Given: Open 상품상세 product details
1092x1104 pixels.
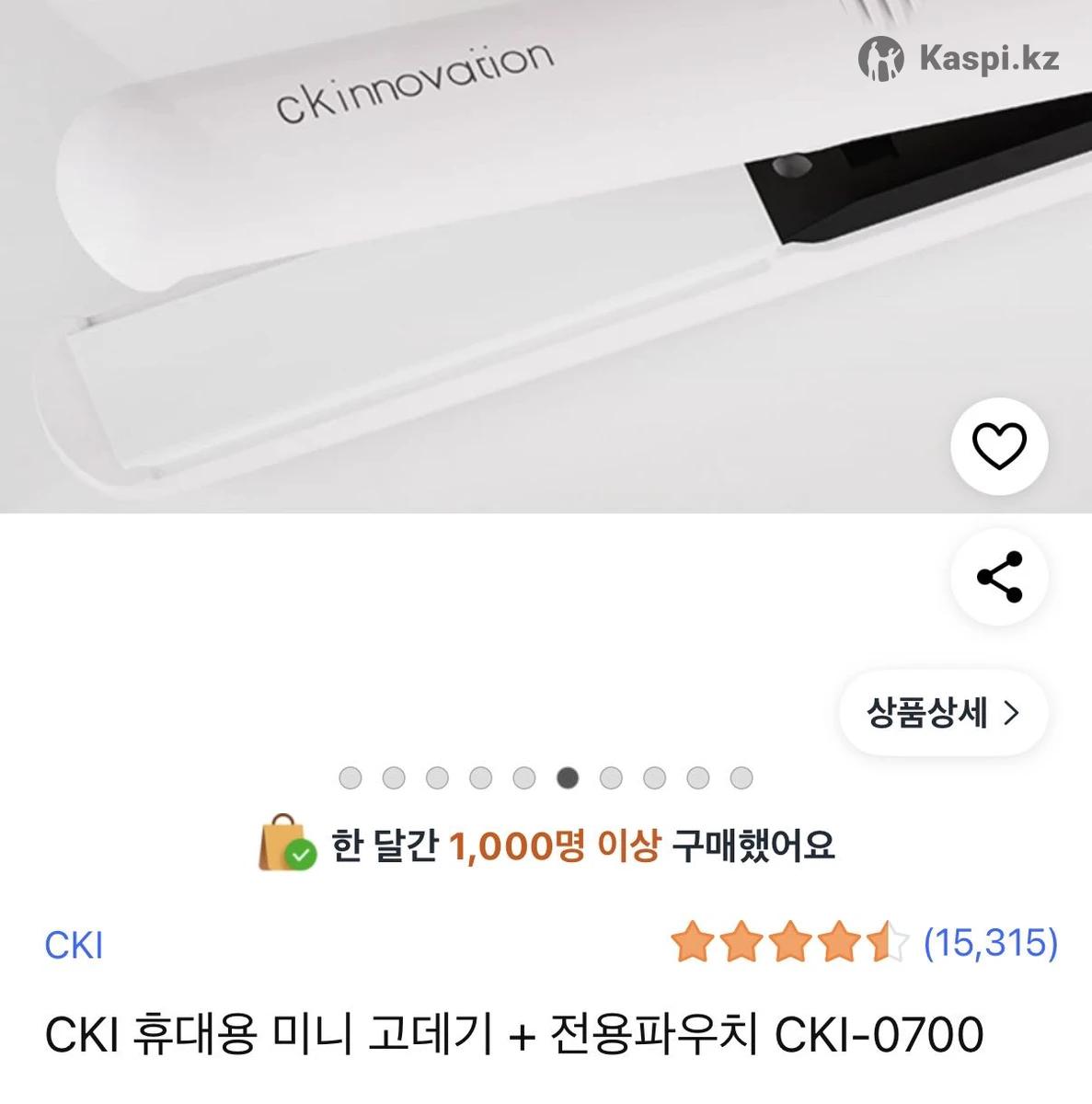Looking at the screenshot, I should [x=943, y=713].
